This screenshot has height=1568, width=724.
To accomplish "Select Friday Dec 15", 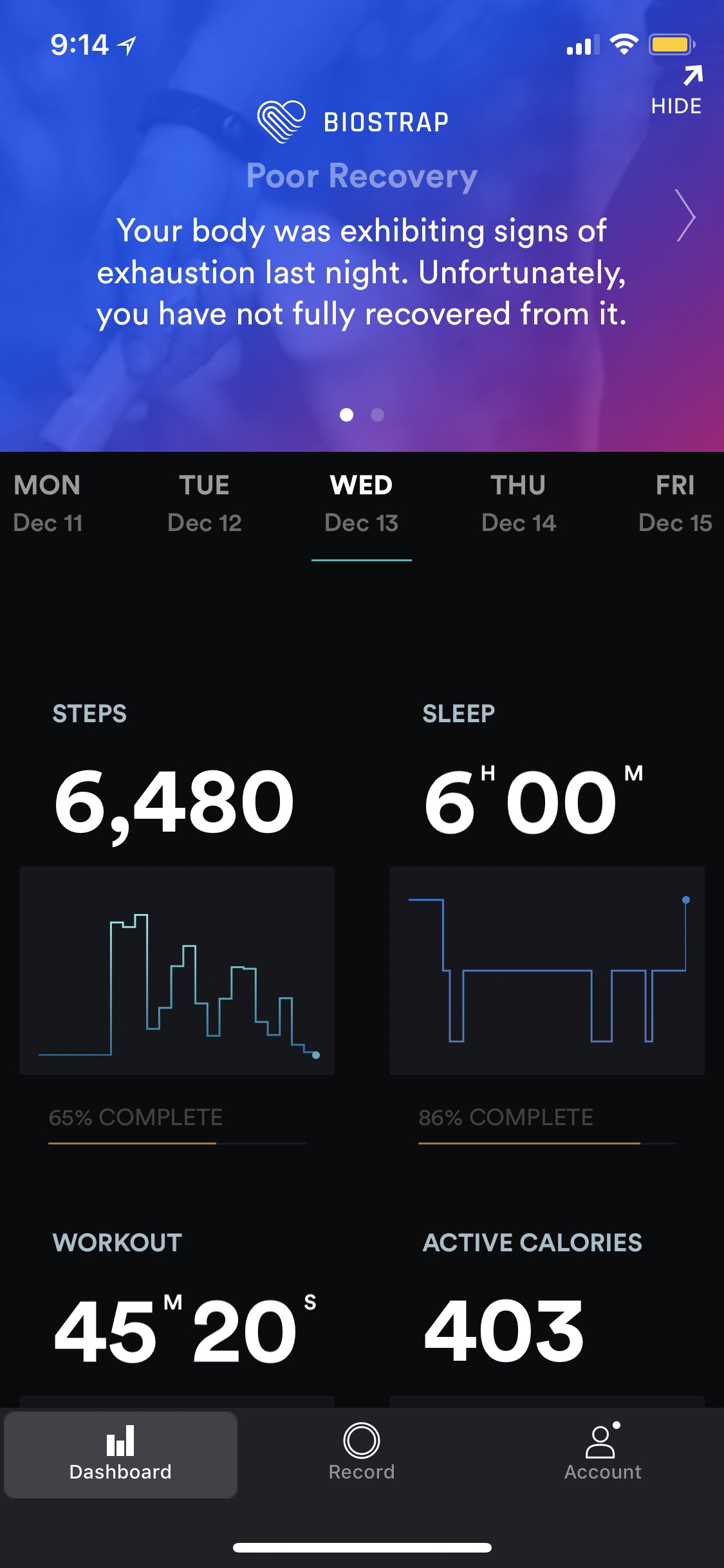I will 675,503.
